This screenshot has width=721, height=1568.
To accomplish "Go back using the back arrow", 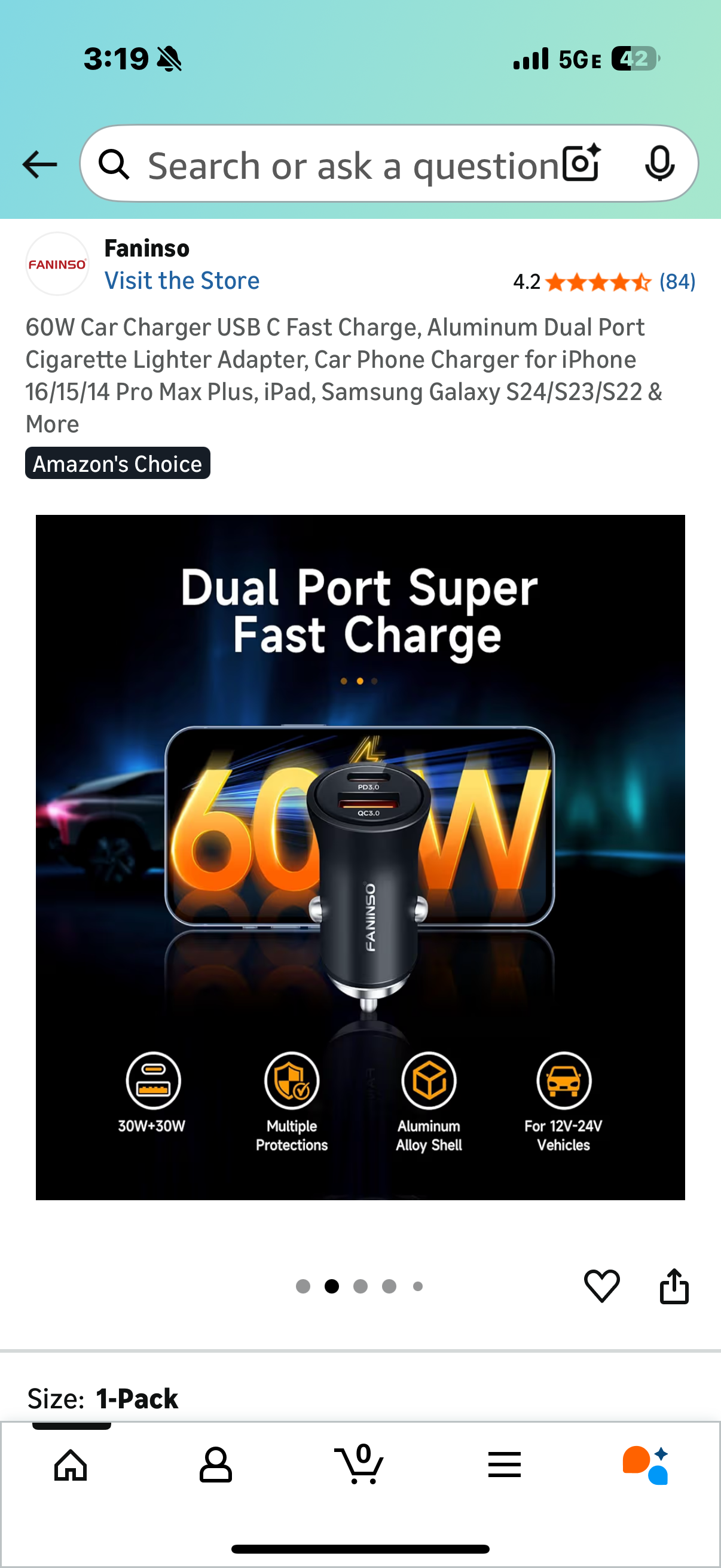I will pos(39,163).
